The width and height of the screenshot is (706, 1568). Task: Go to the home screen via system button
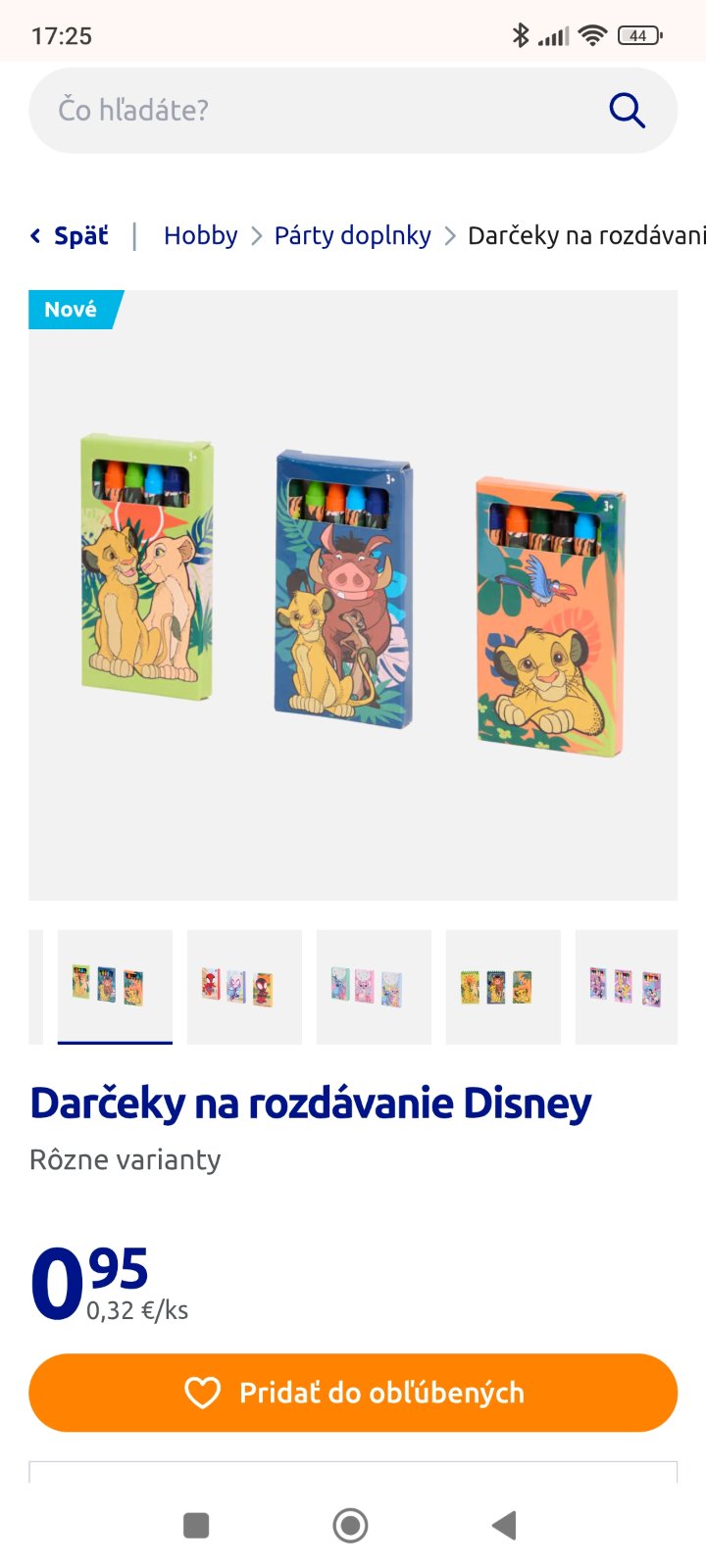pos(350,1525)
